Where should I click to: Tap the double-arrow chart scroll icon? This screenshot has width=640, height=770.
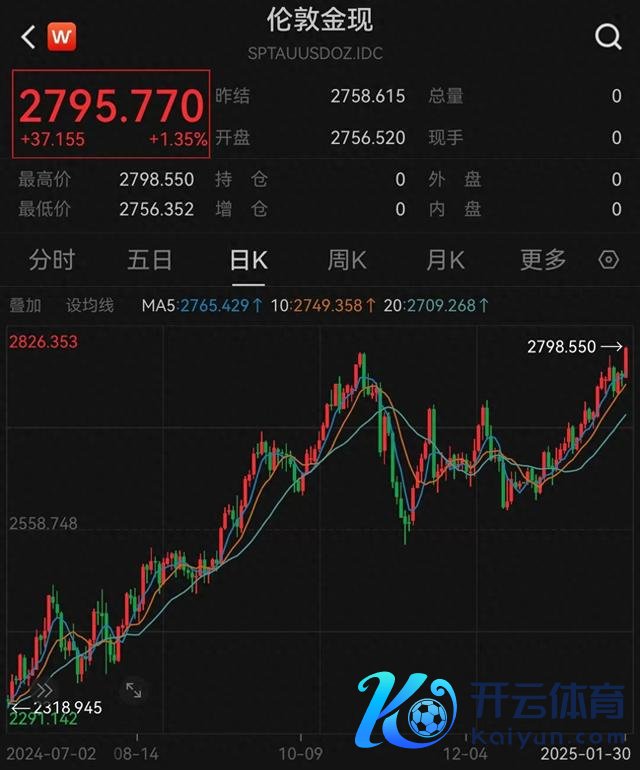[x=44, y=689]
